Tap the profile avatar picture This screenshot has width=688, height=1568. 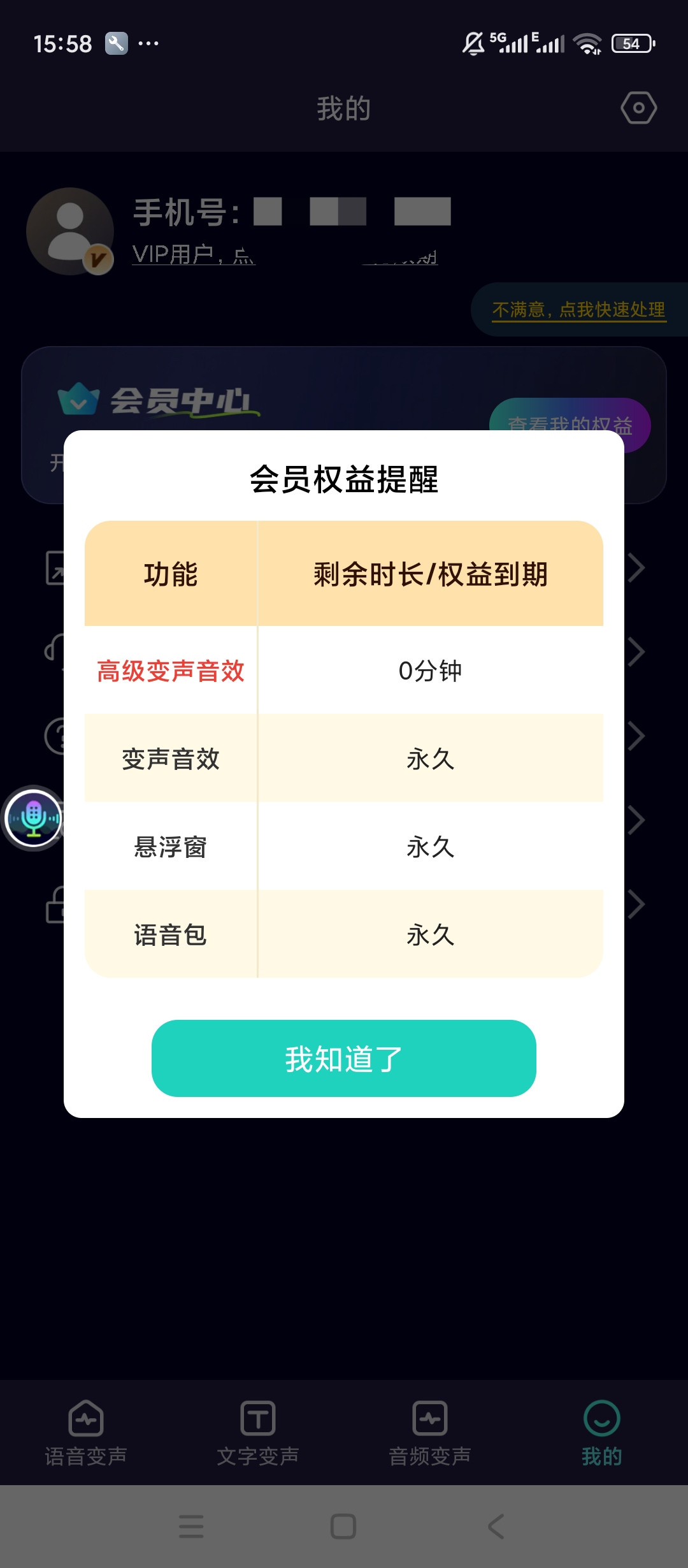[70, 231]
